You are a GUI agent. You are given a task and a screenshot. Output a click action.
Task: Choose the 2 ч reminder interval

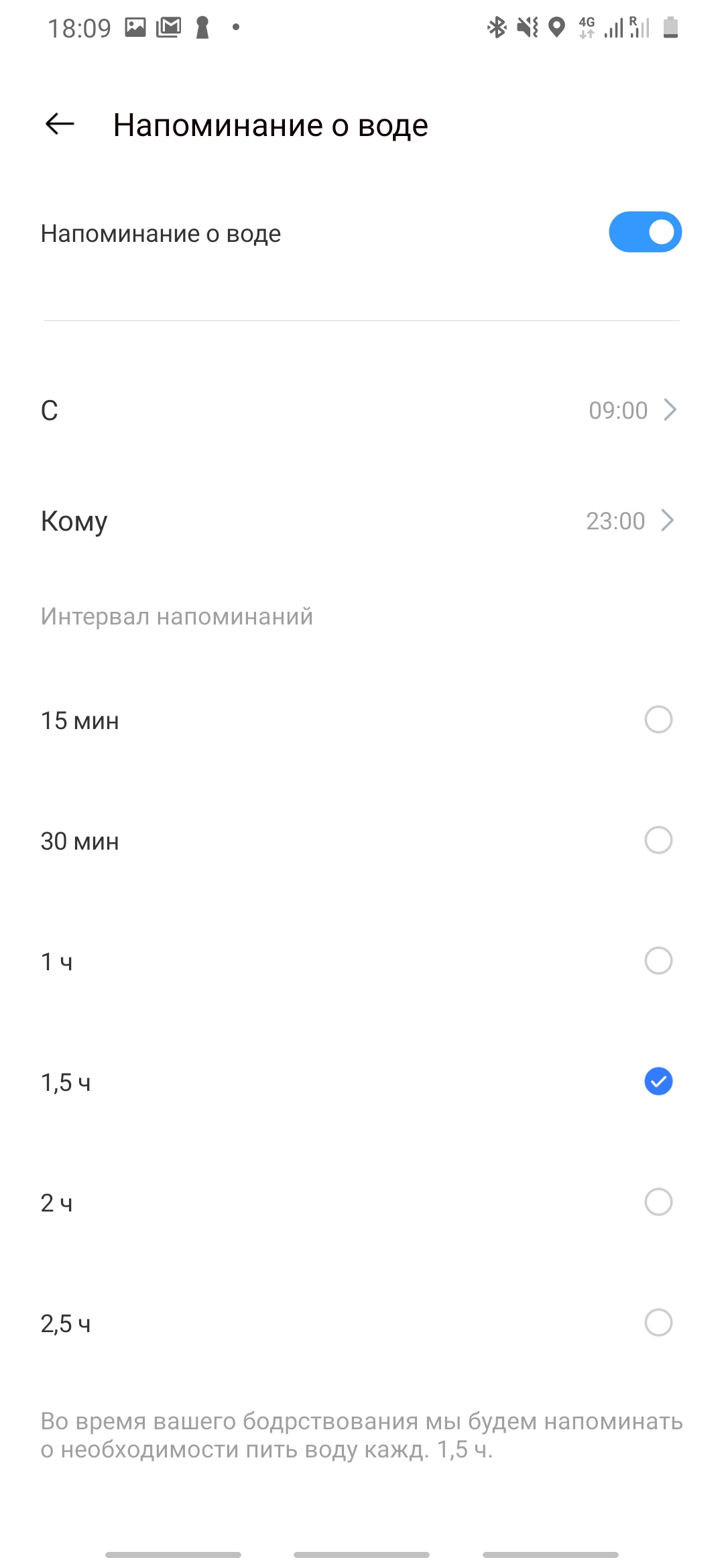tap(658, 1202)
